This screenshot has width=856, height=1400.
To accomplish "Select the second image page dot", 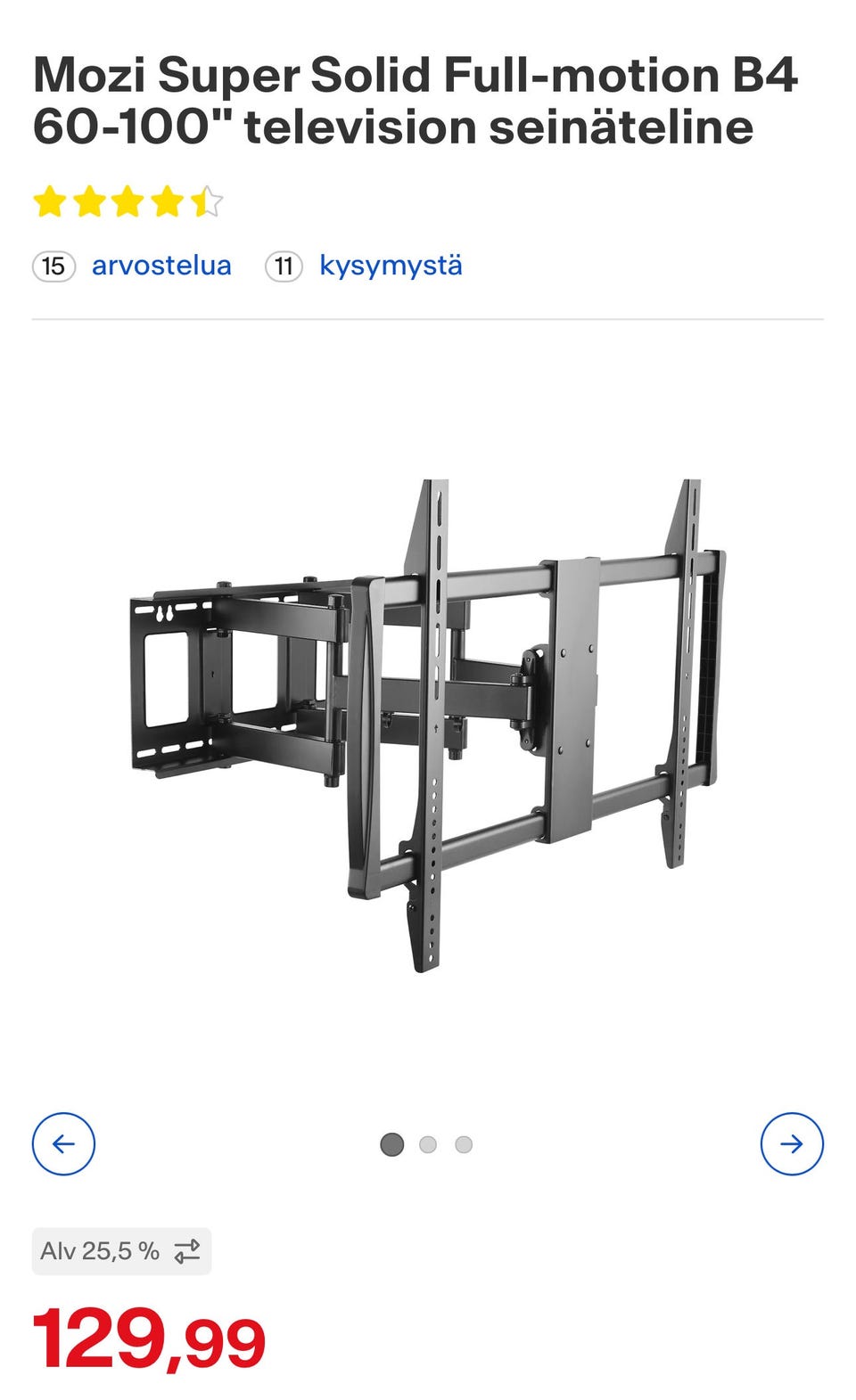I will pyautogui.click(x=428, y=1144).
